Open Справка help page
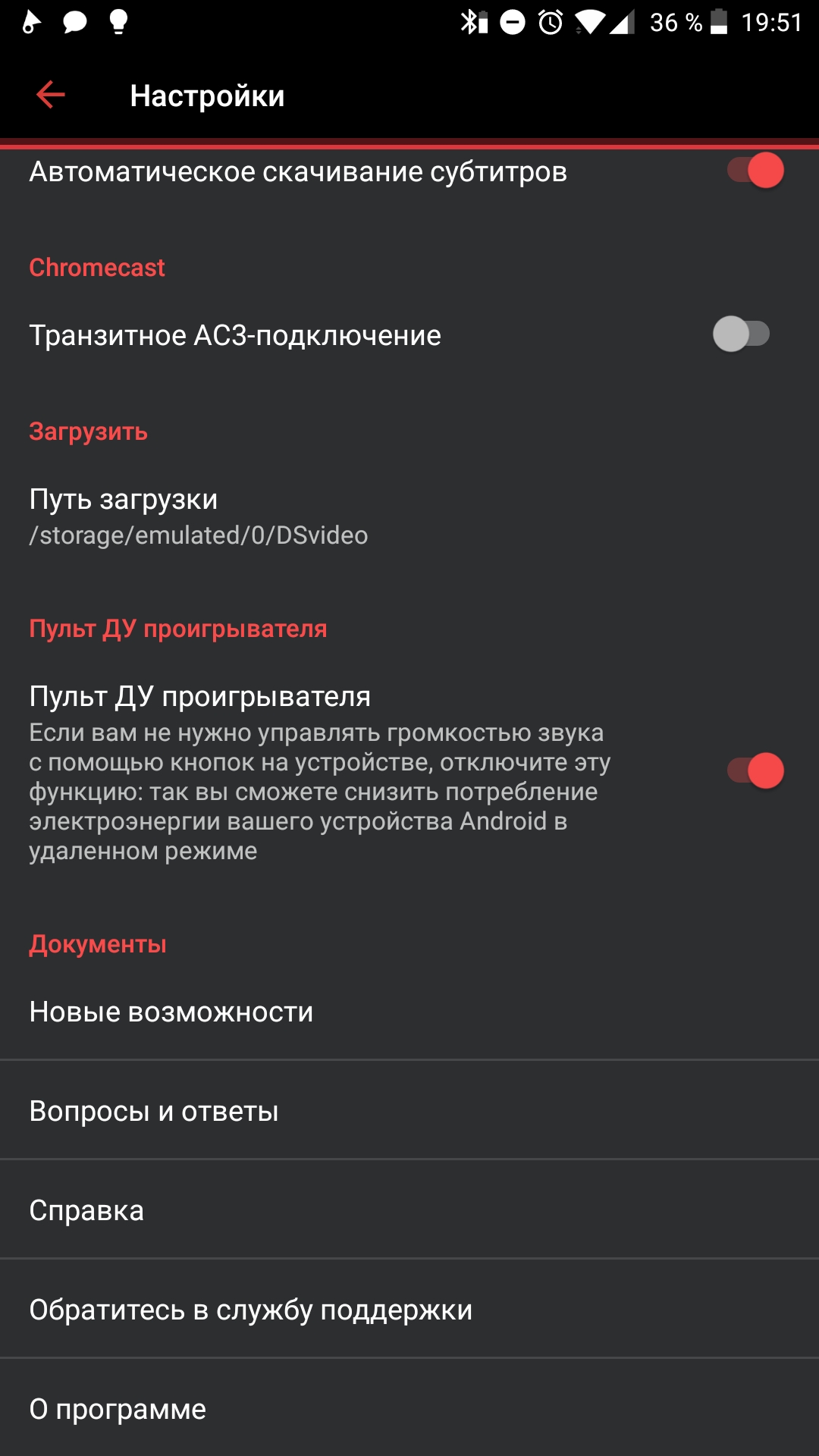 pos(409,1210)
